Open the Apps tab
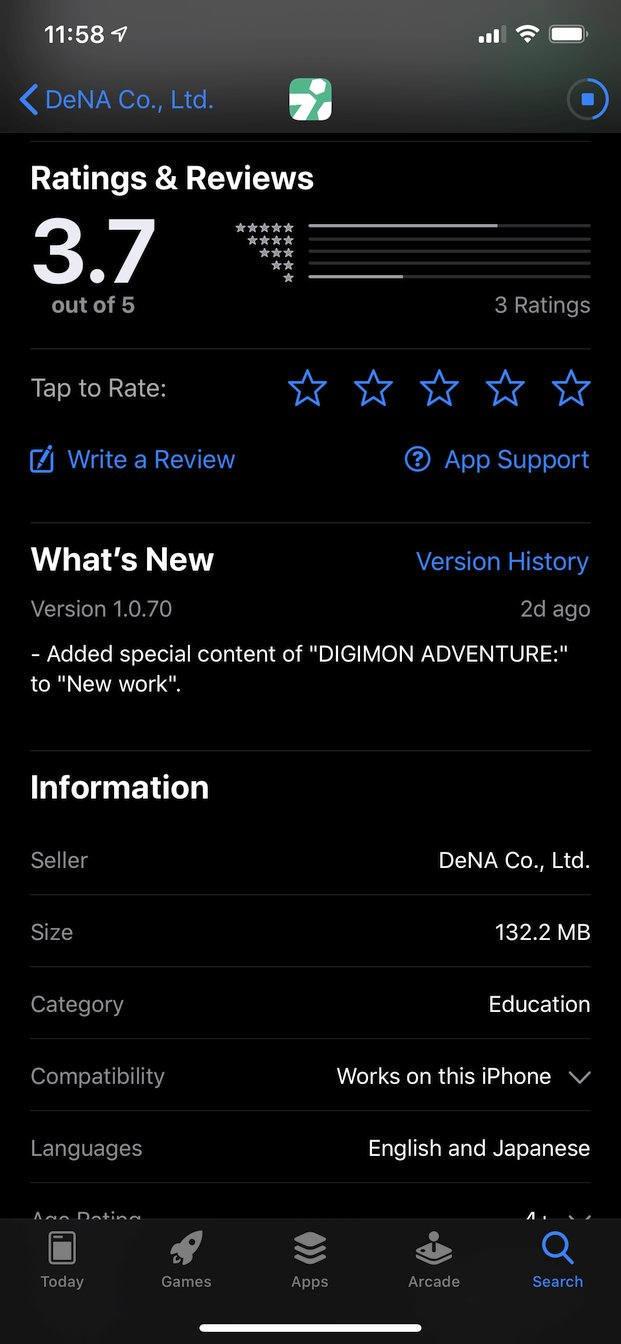This screenshot has height=1344, width=621. point(310,1260)
